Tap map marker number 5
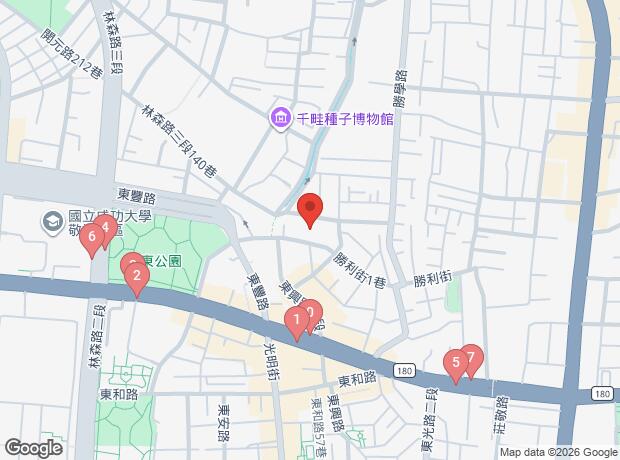 456,367
